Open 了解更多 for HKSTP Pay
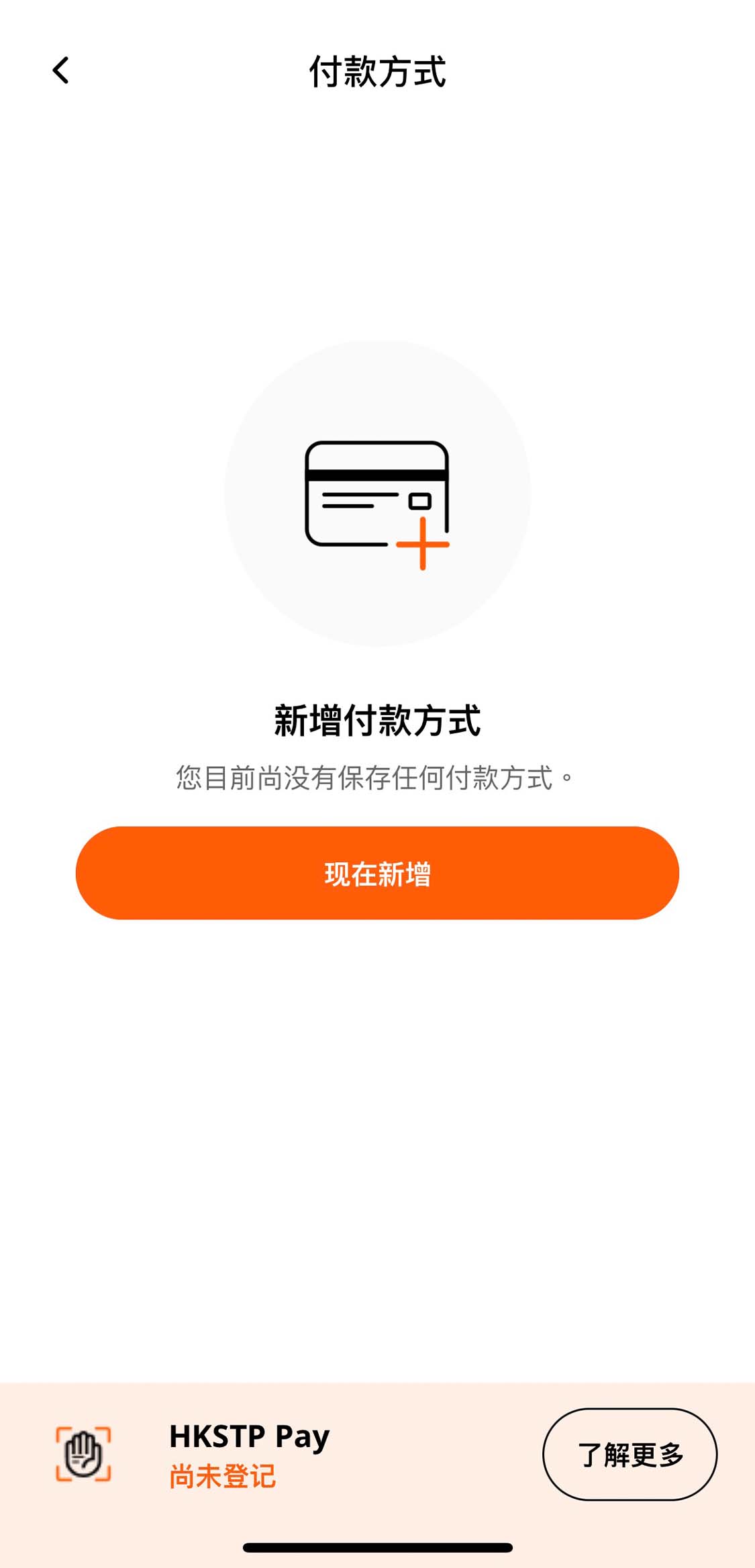 630,1455
